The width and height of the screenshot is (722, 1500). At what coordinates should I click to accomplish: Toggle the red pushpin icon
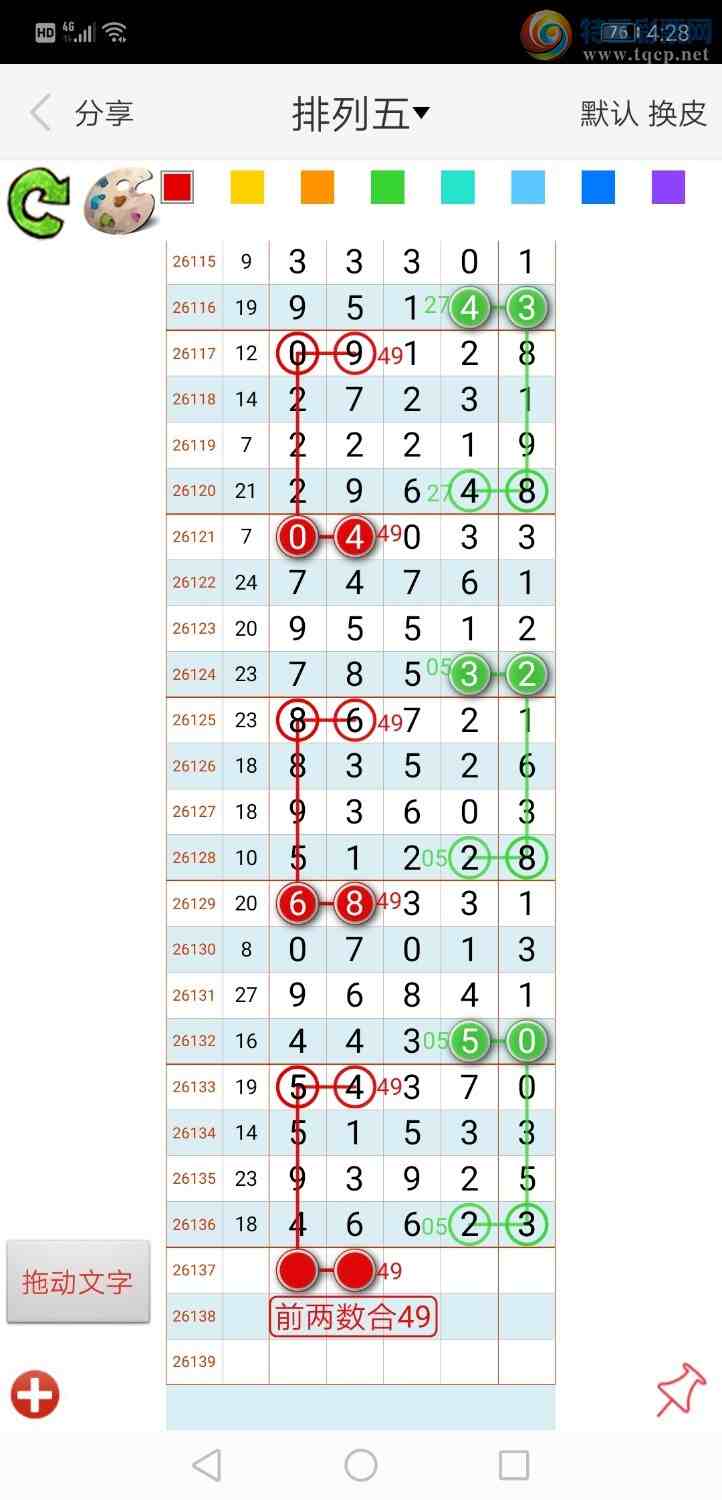(x=681, y=1390)
